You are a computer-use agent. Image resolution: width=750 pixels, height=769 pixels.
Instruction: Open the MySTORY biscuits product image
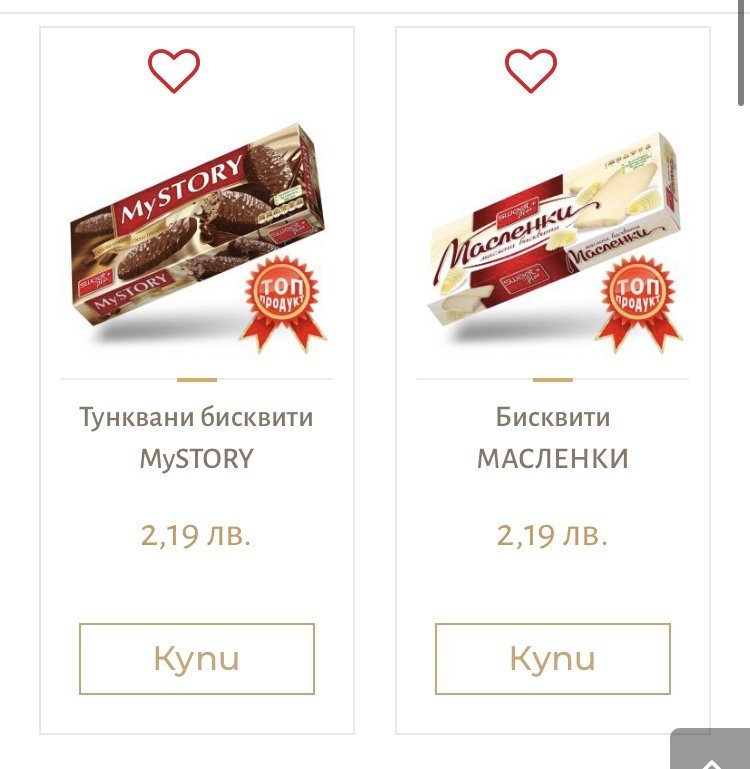pyautogui.click(x=197, y=235)
